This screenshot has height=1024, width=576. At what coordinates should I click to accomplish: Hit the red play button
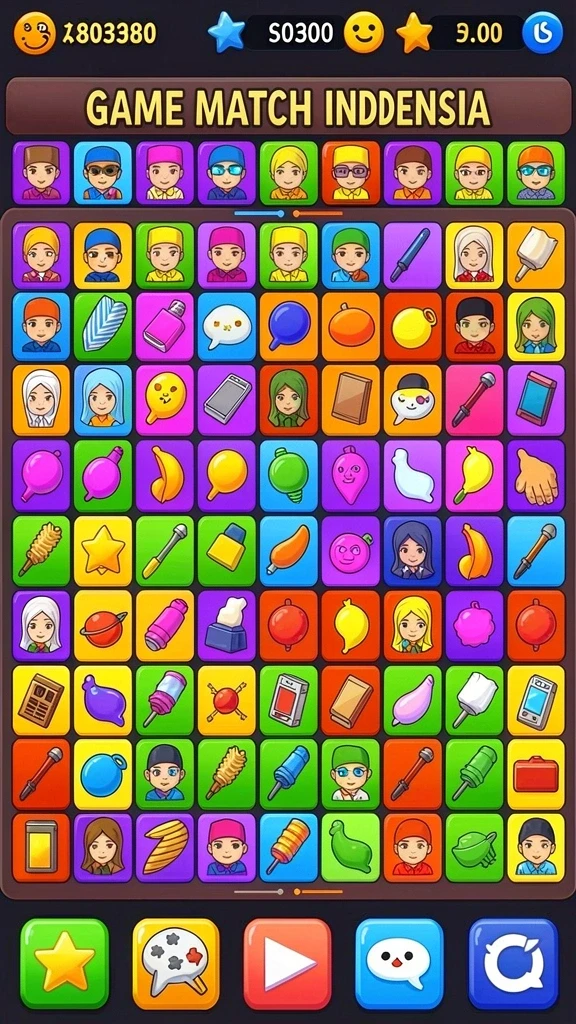click(x=288, y=963)
